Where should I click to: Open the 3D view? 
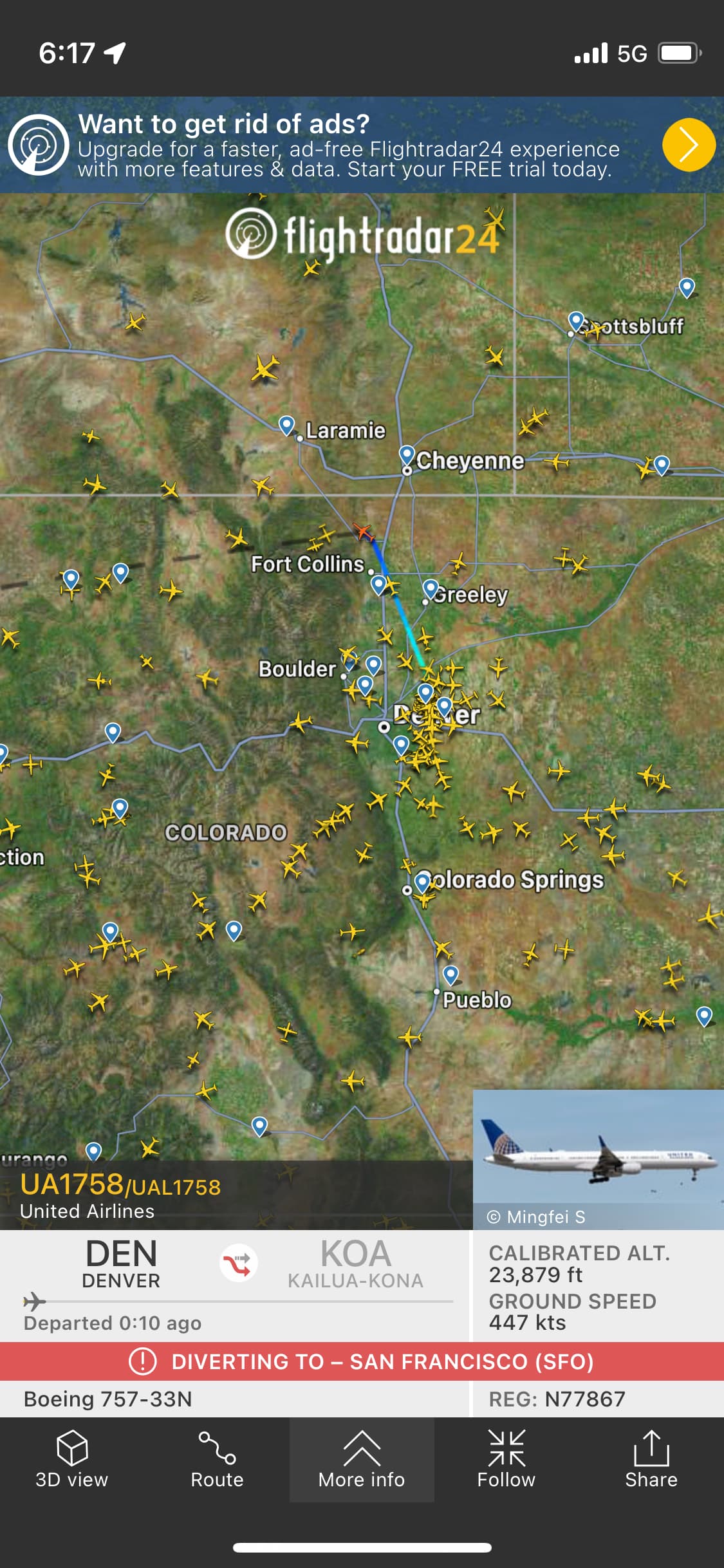pos(72,1460)
